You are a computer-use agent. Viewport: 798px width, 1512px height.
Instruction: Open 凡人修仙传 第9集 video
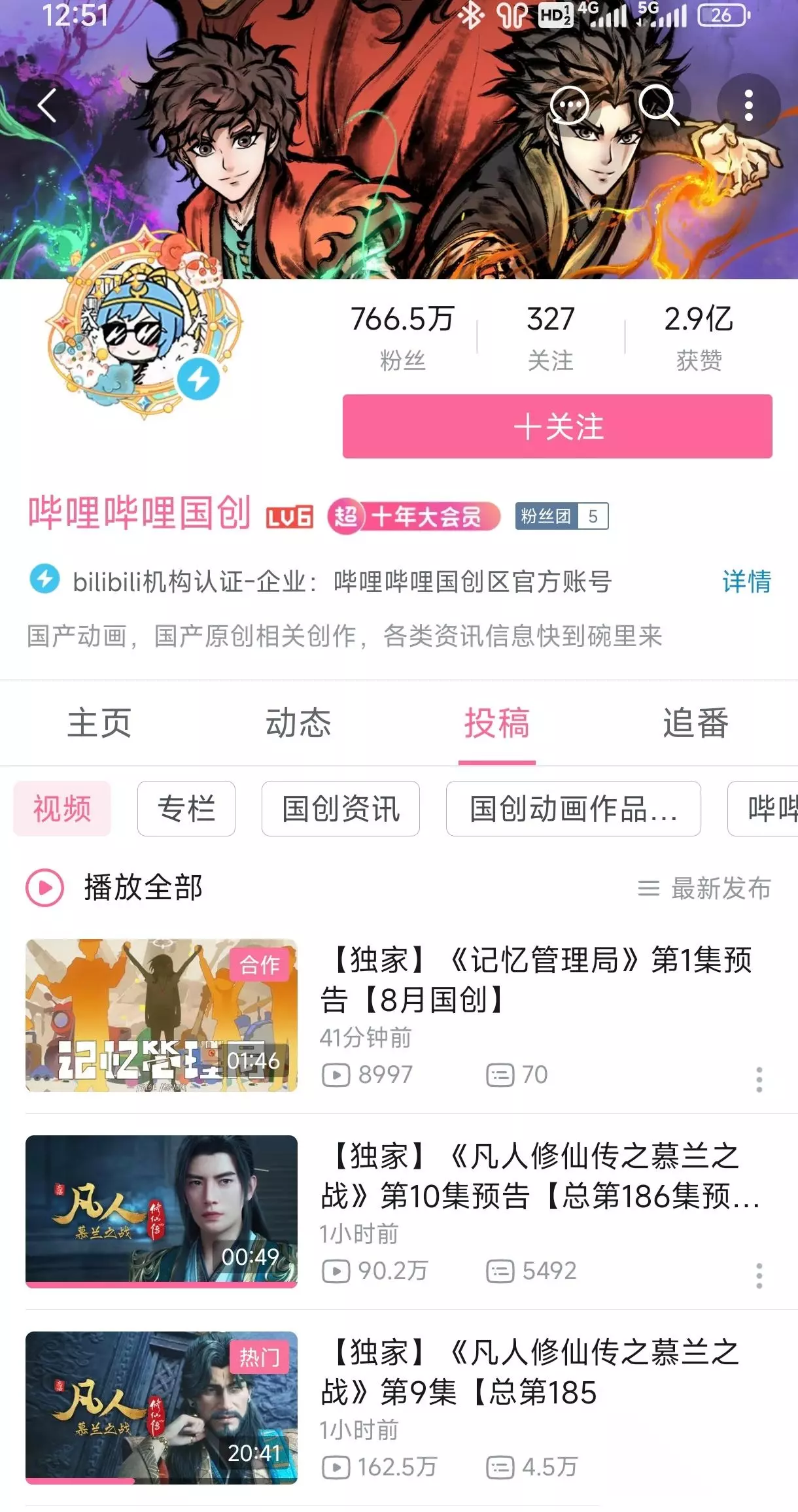click(x=530, y=1371)
